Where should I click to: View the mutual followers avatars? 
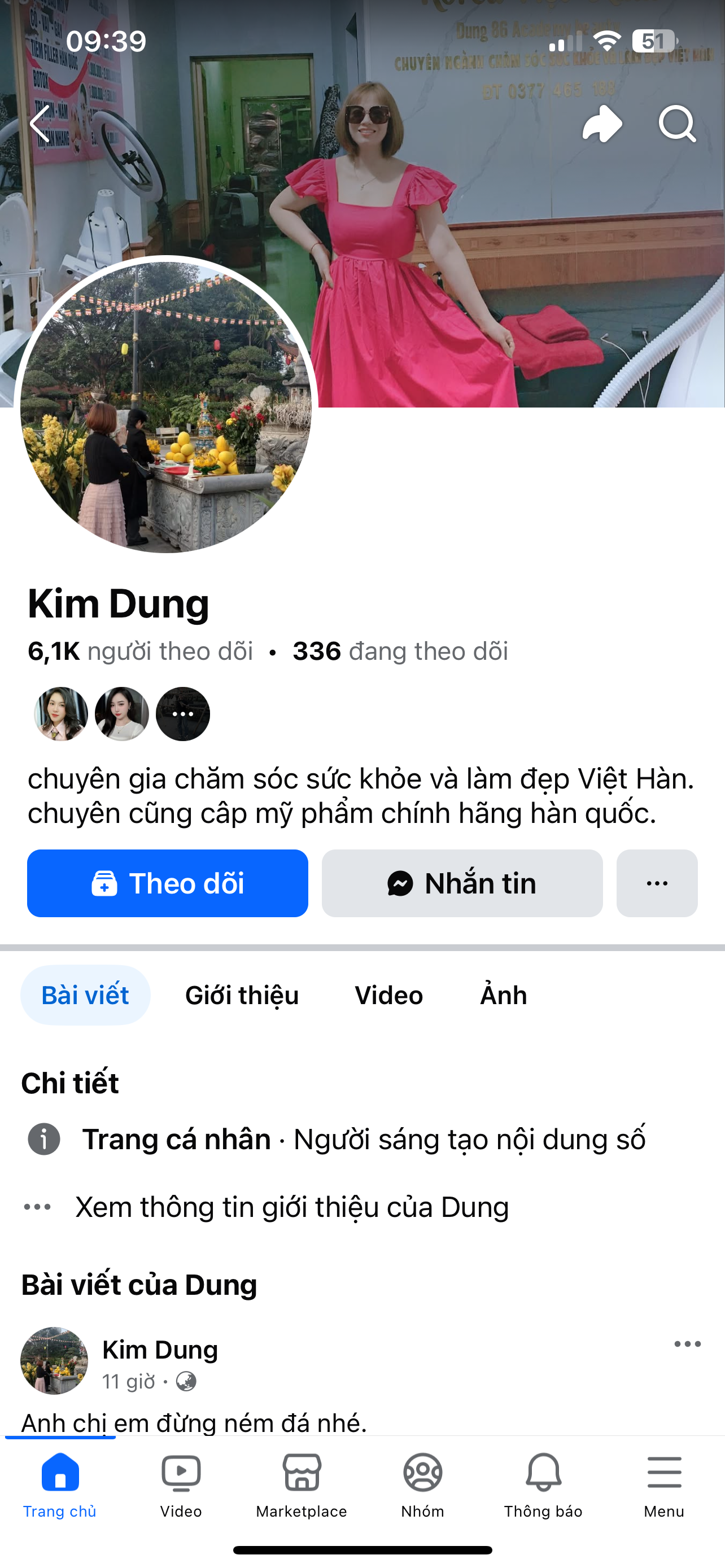122,713
